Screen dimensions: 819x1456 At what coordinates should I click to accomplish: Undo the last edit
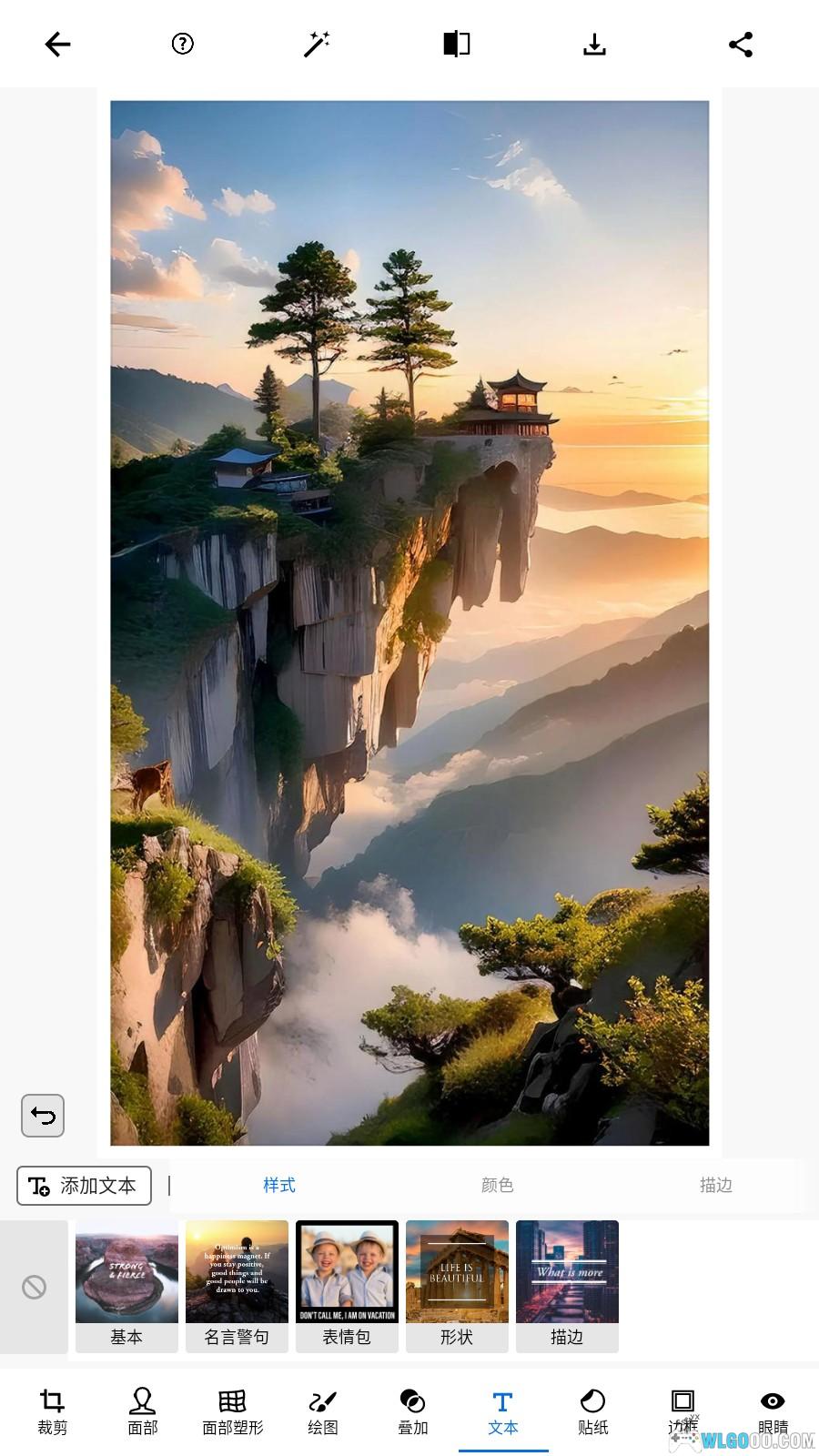pyautogui.click(x=43, y=1115)
